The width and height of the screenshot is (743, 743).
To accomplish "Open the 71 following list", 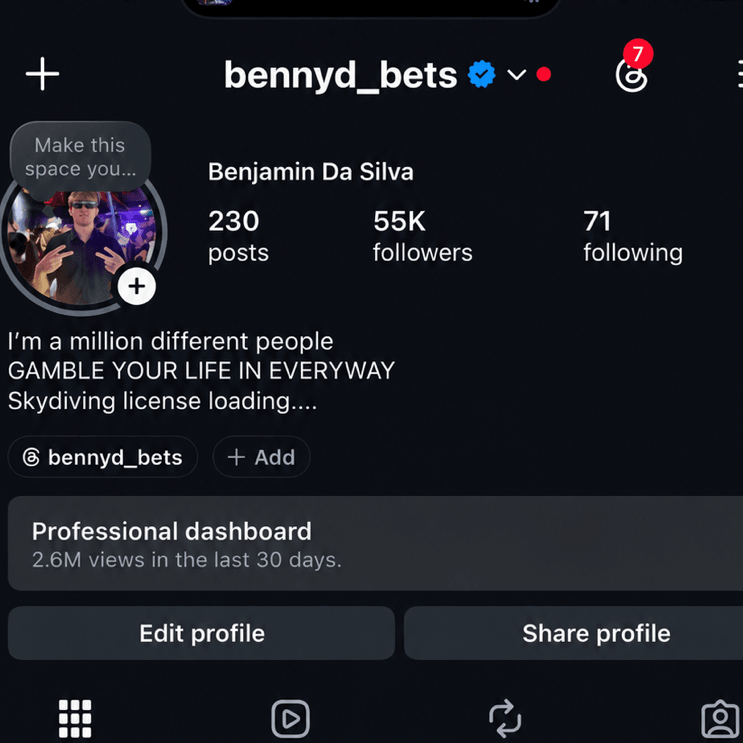I will click(633, 236).
